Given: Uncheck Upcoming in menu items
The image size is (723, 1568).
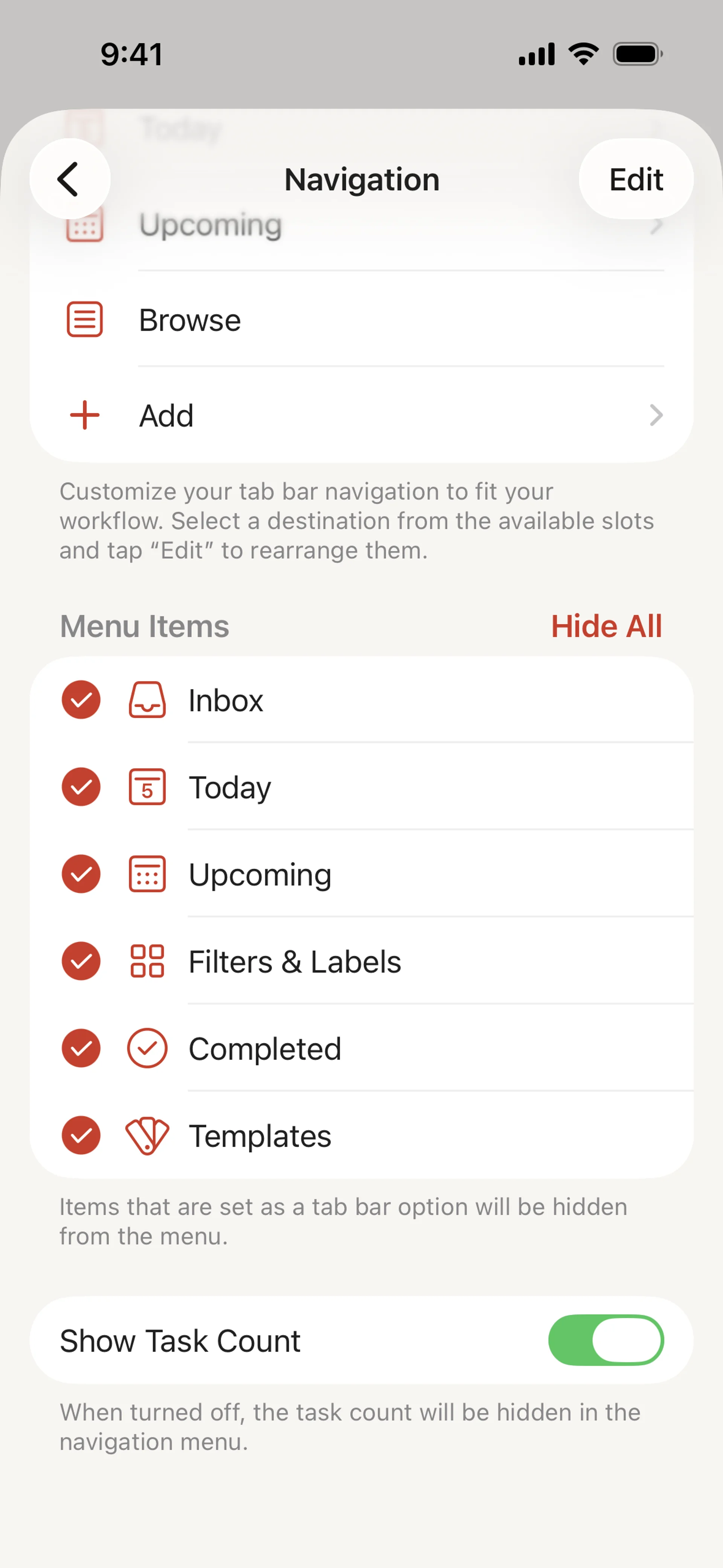Looking at the screenshot, I should [x=81, y=874].
